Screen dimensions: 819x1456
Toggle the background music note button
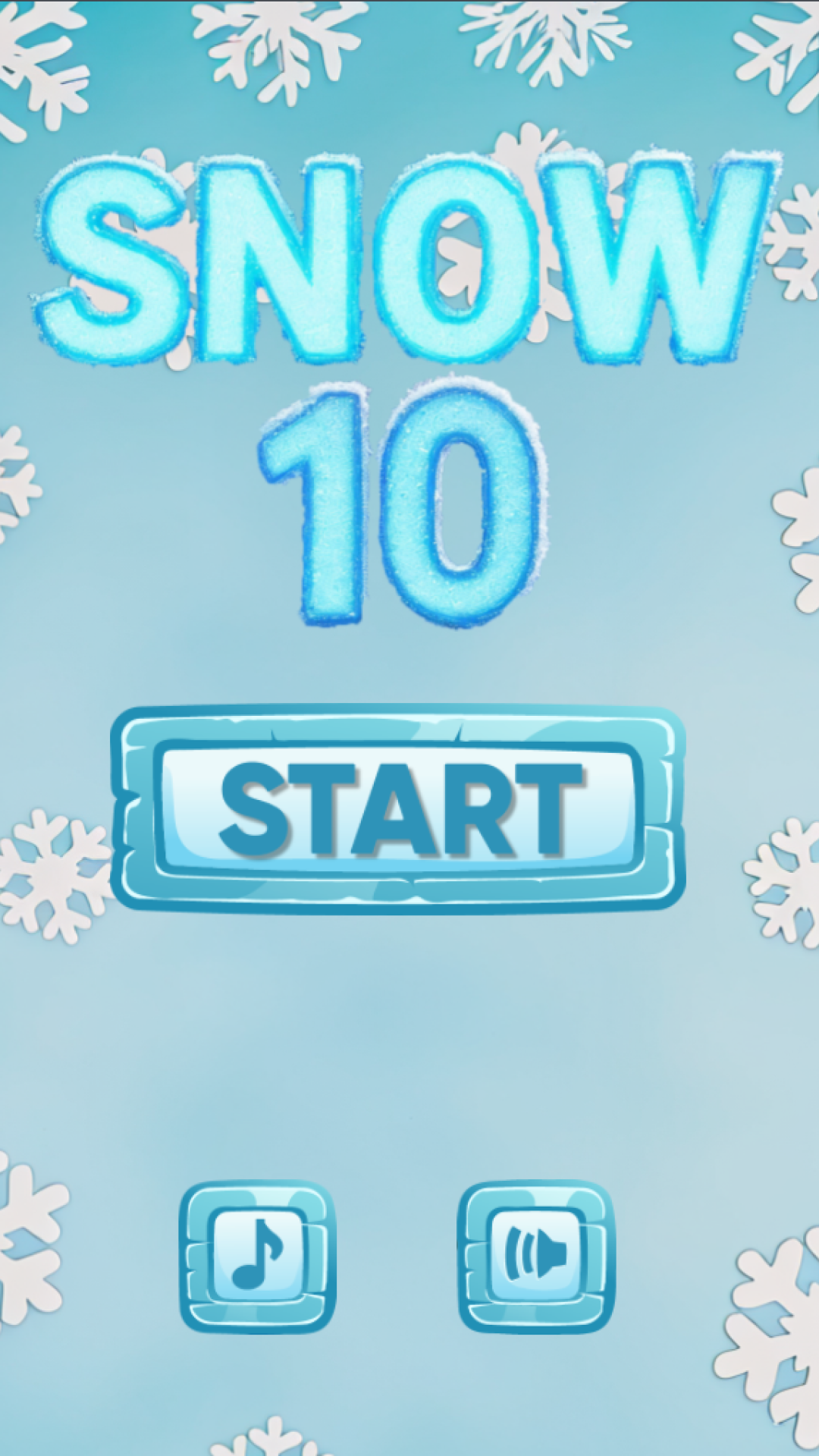coord(258,1256)
